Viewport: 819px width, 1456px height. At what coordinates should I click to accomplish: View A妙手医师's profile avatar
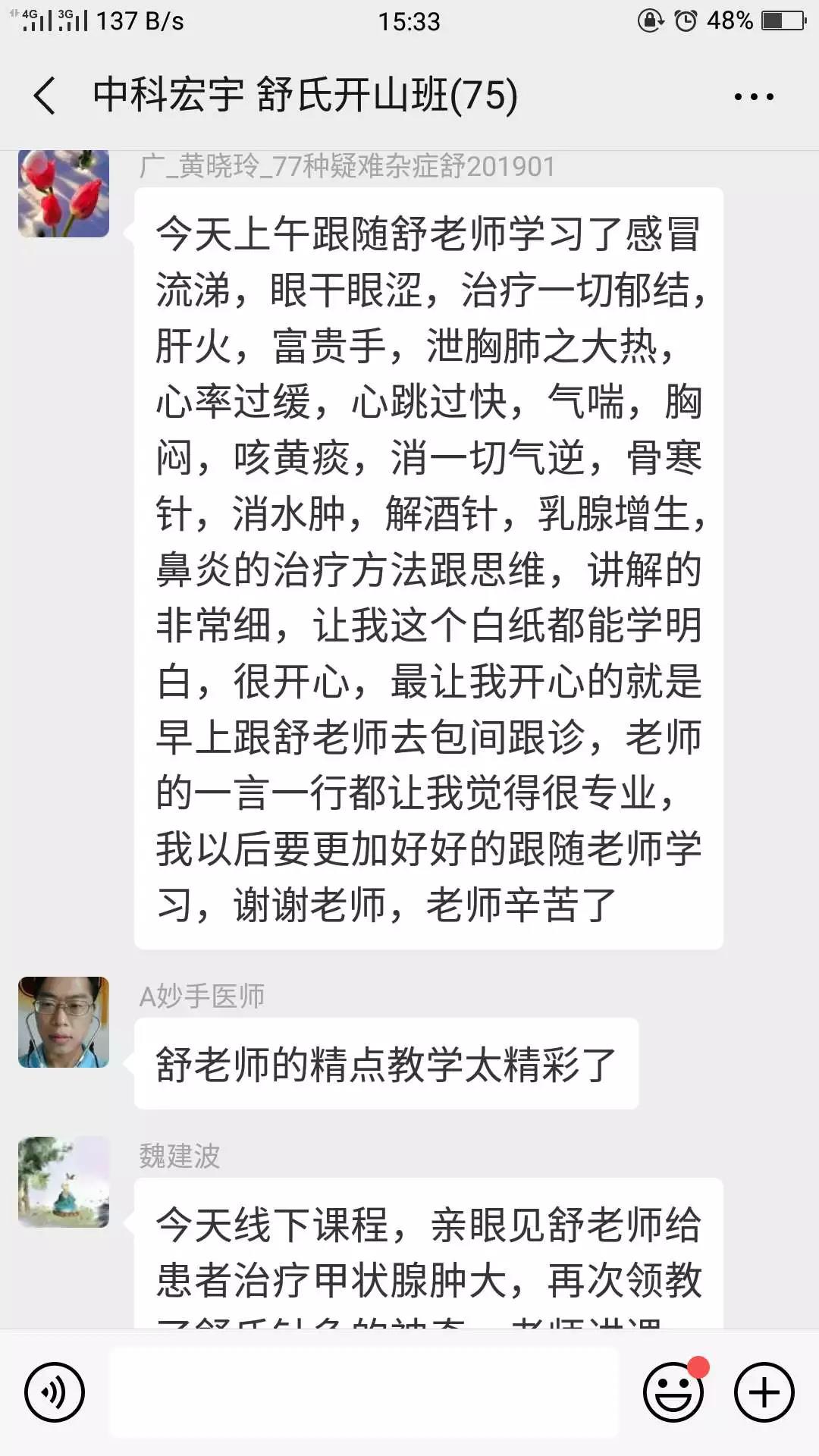[x=64, y=1022]
